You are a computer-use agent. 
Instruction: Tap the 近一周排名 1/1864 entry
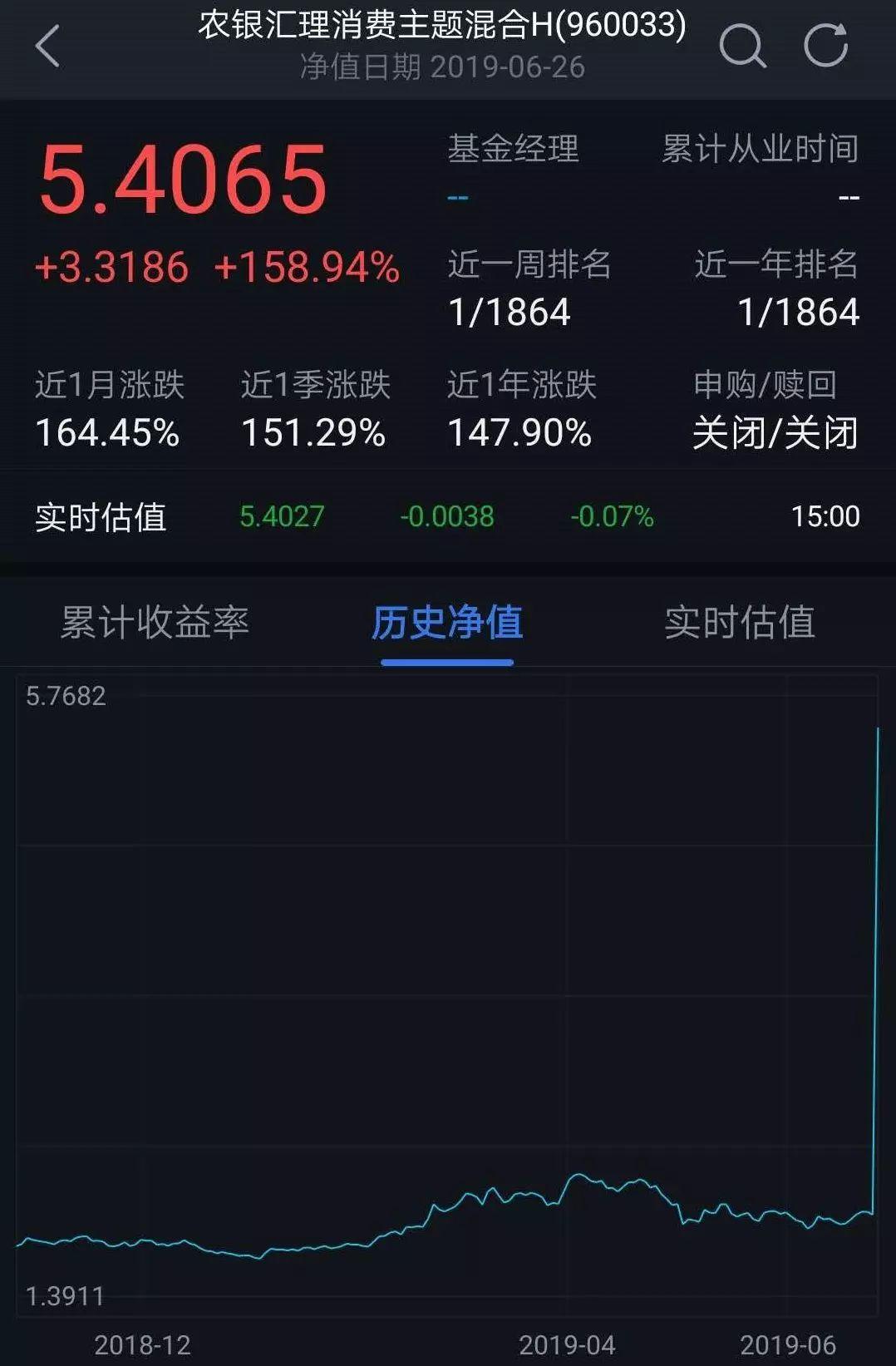tap(508, 291)
